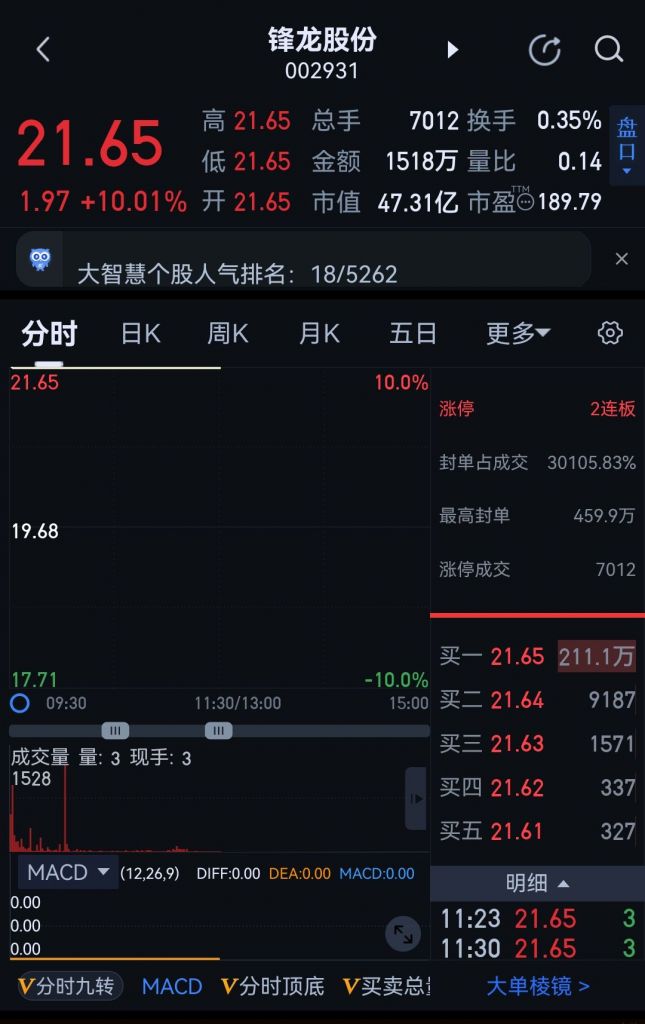Expand the 盘口 panel
The width and height of the screenshot is (645, 1024).
coord(627,145)
